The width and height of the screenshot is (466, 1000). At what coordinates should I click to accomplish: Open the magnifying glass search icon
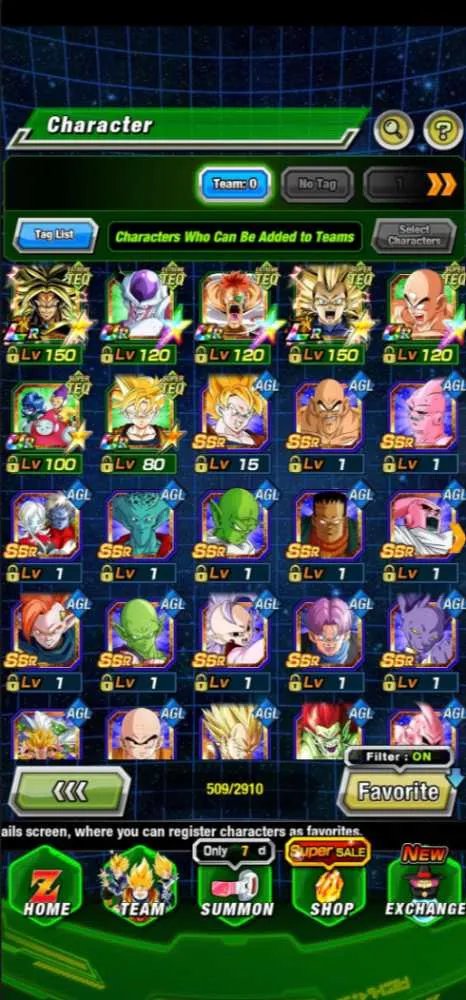coord(393,130)
